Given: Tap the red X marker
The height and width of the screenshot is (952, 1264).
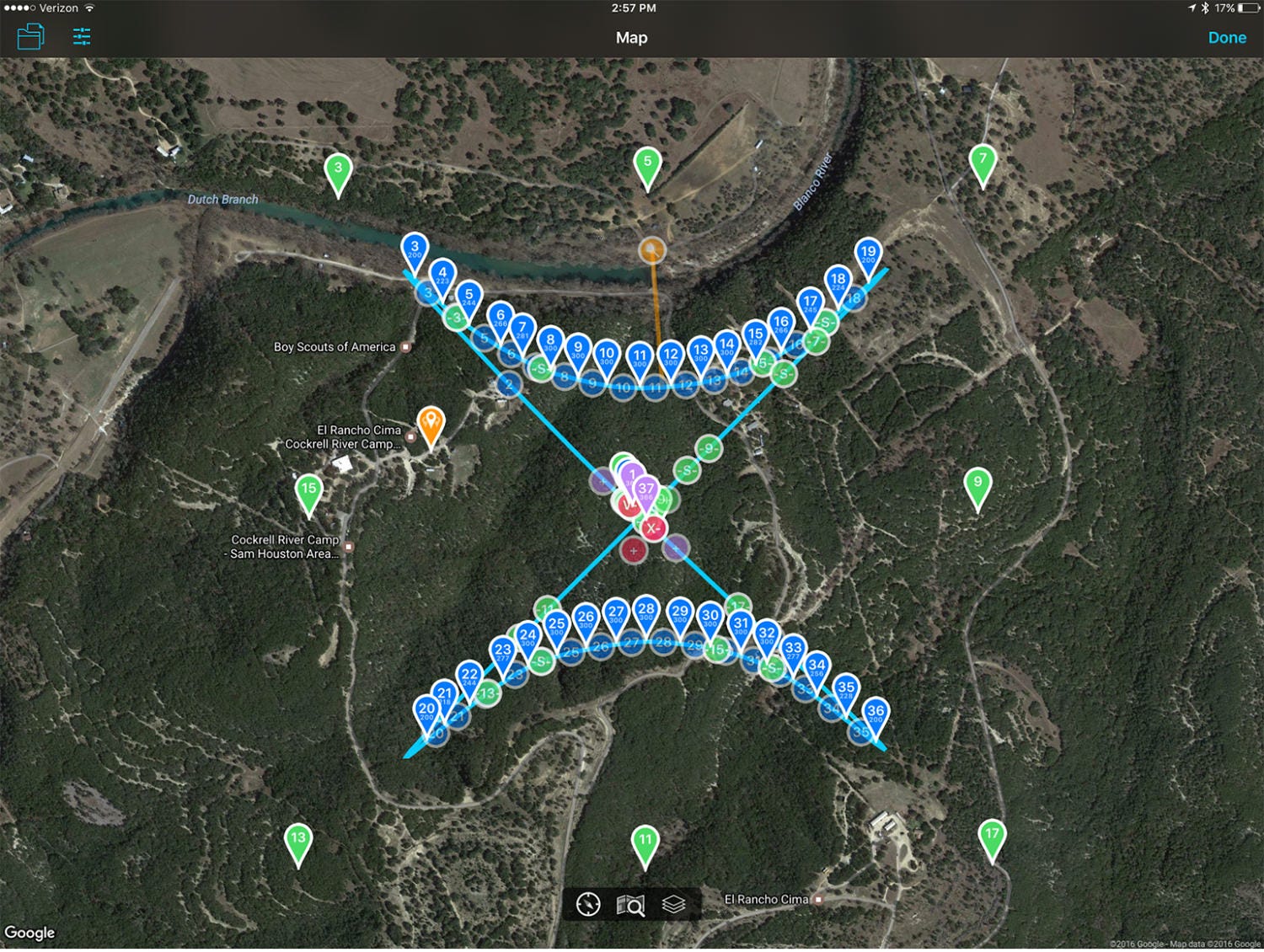Looking at the screenshot, I should [651, 528].
